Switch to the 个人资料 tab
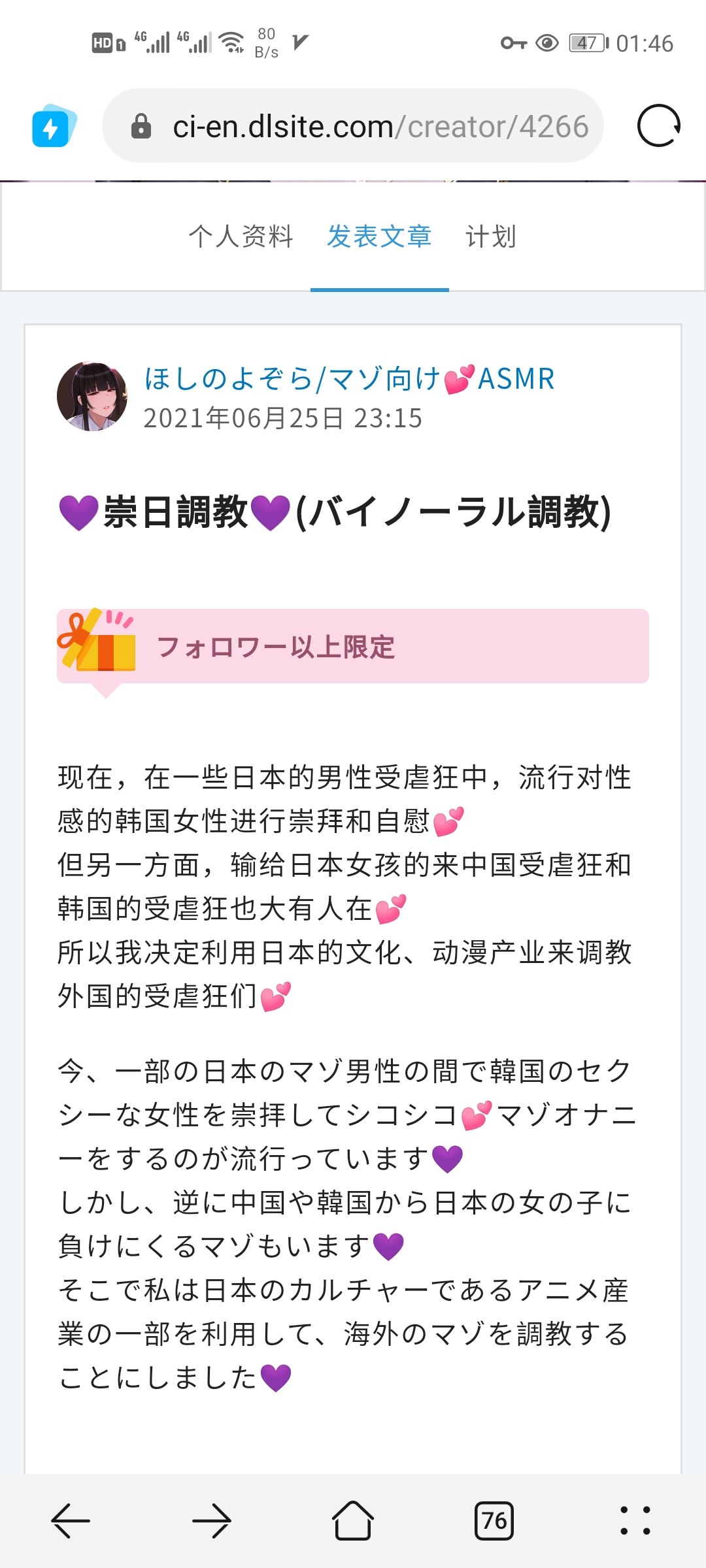706x1568 pixels. (241, 237)
